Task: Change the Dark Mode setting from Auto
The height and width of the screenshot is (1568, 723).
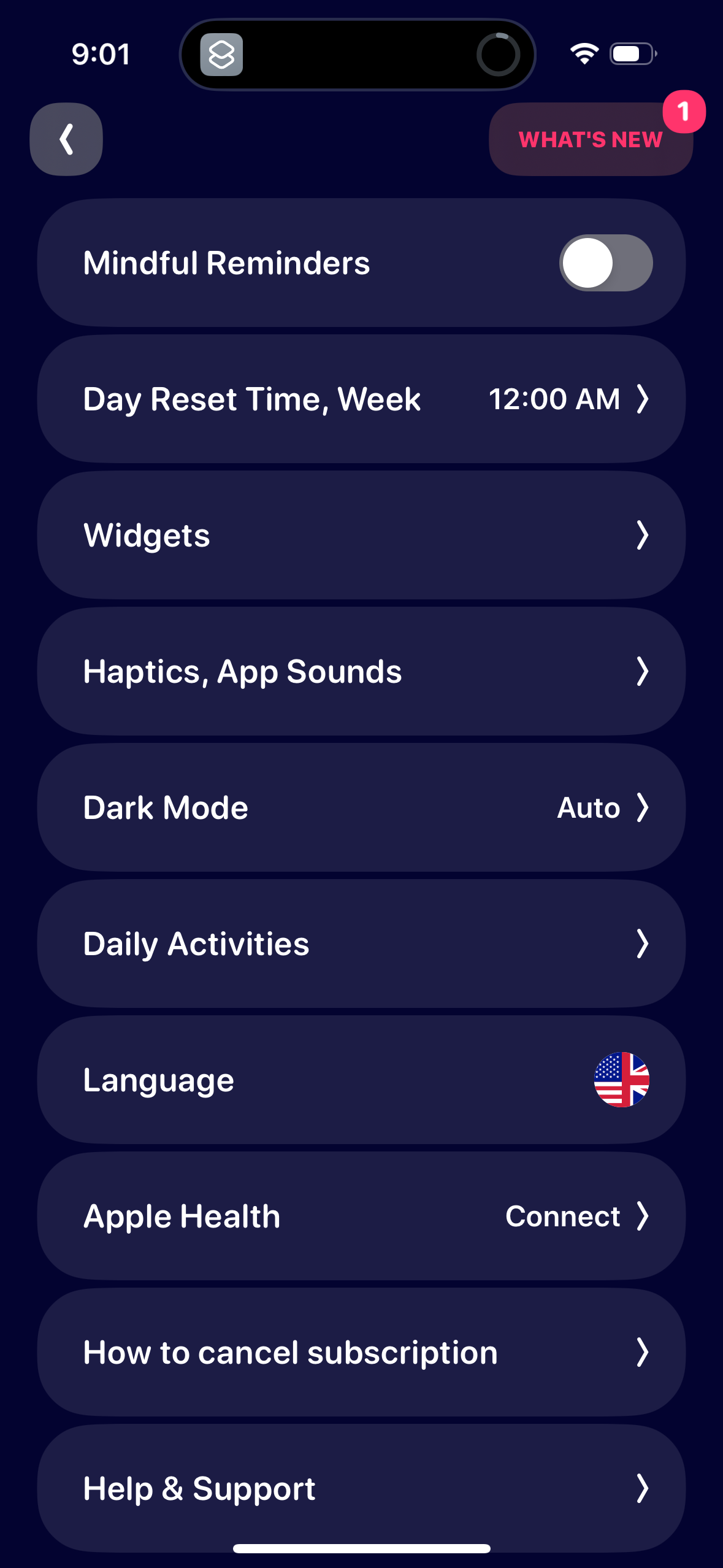Action: (361, 807)
